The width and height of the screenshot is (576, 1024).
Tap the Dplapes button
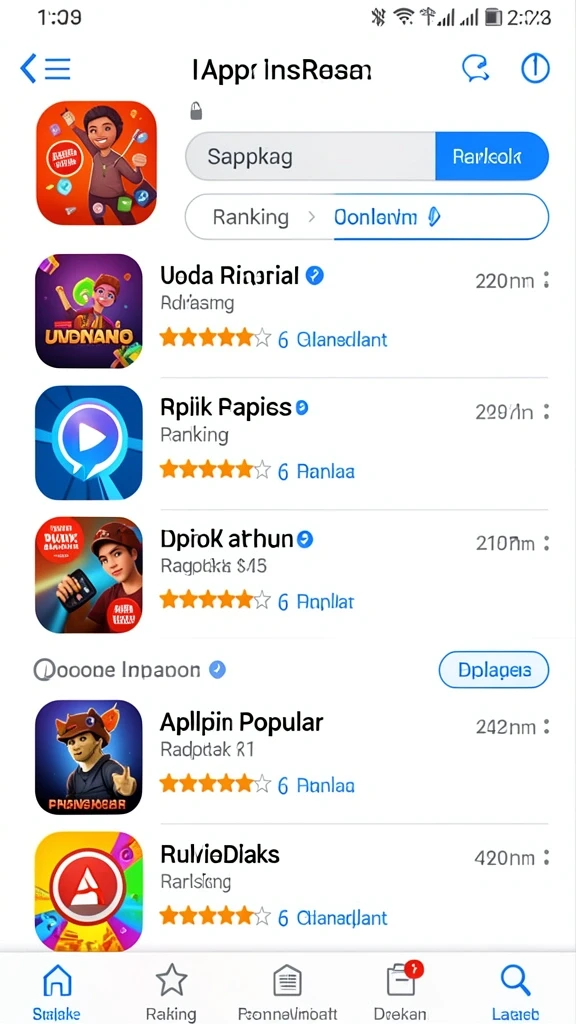494,669
